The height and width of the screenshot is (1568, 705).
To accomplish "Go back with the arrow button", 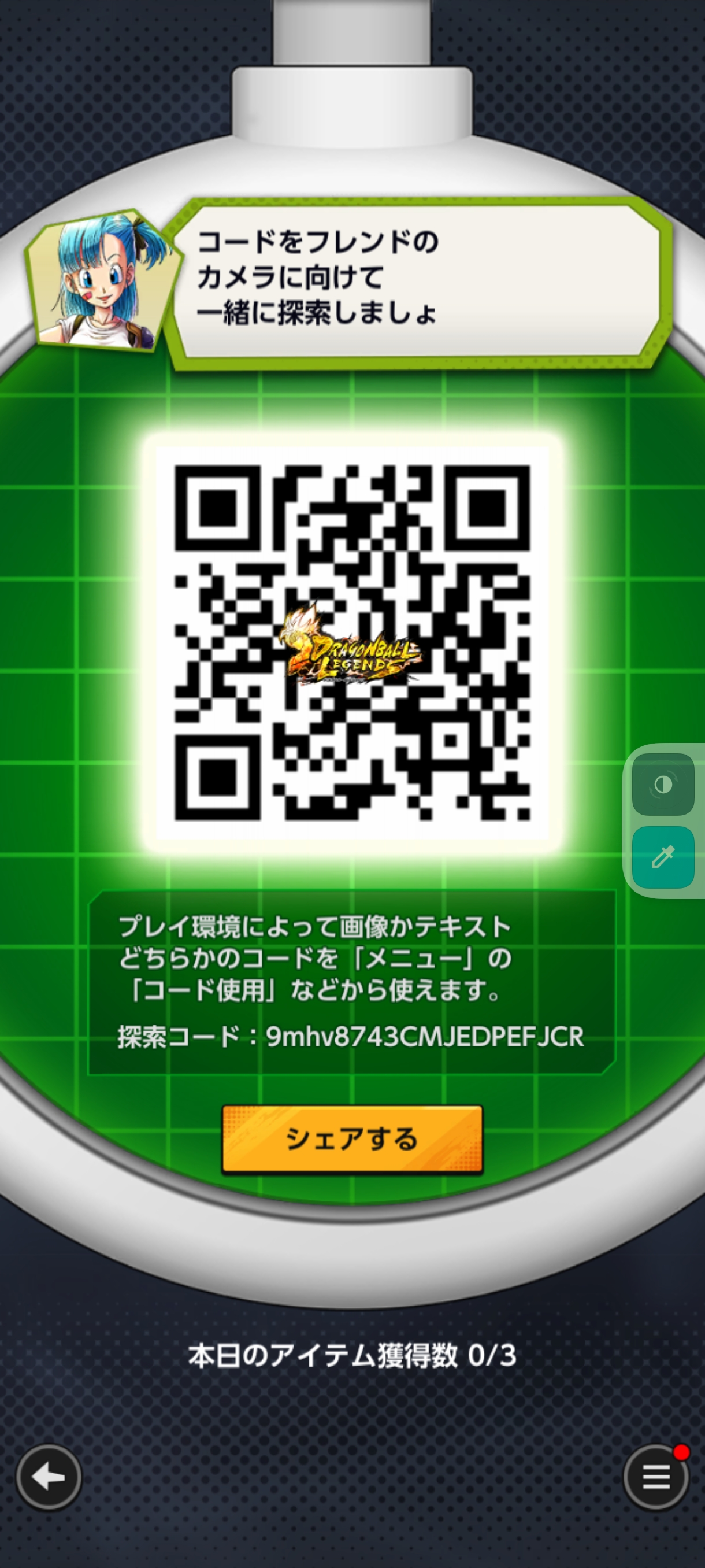I will coord(49,1477).
